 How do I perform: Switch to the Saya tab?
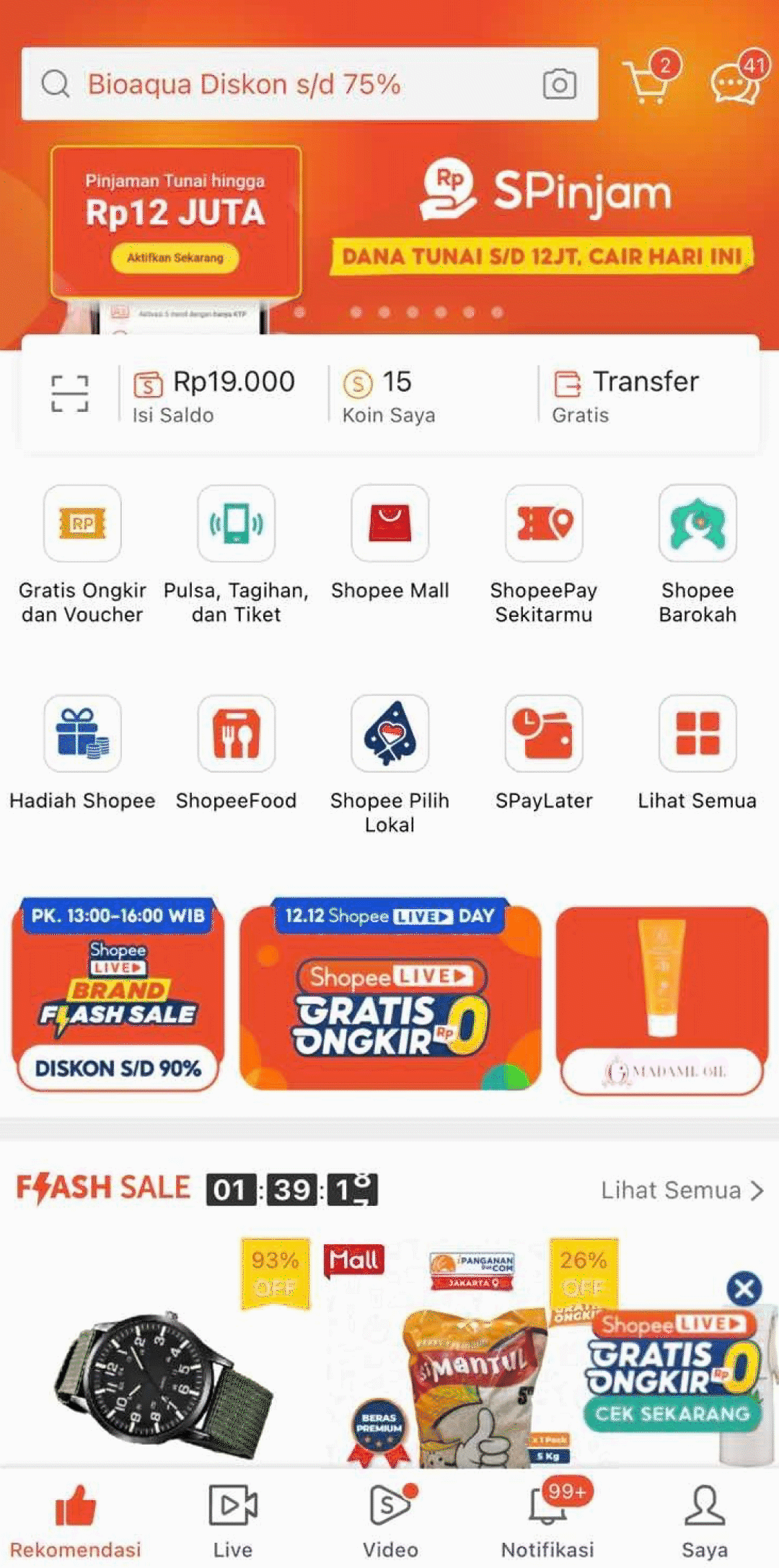point(704,1519)
